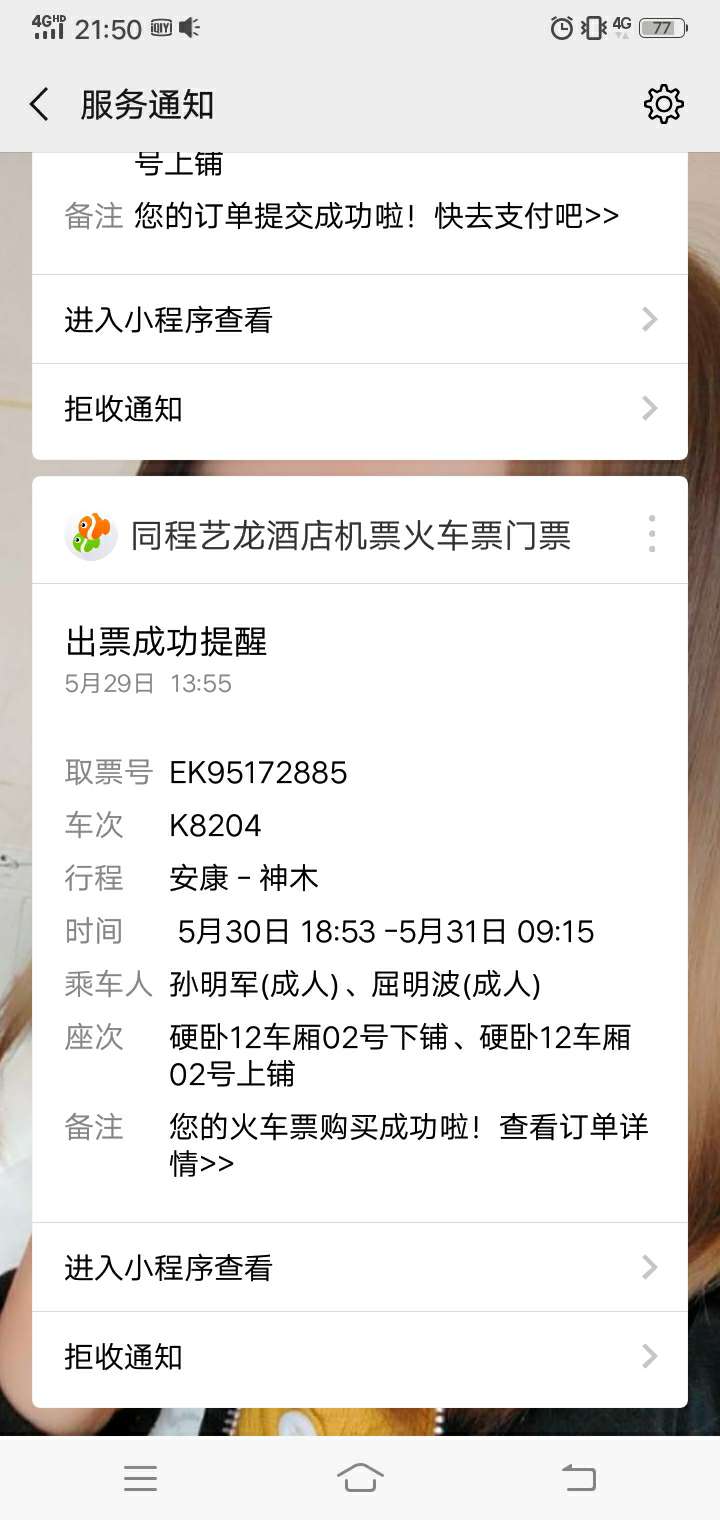Open overflow menu on 同程艺龙 card
The width and height of the screenshot is (720, 1520).
[x=652, y=534]
